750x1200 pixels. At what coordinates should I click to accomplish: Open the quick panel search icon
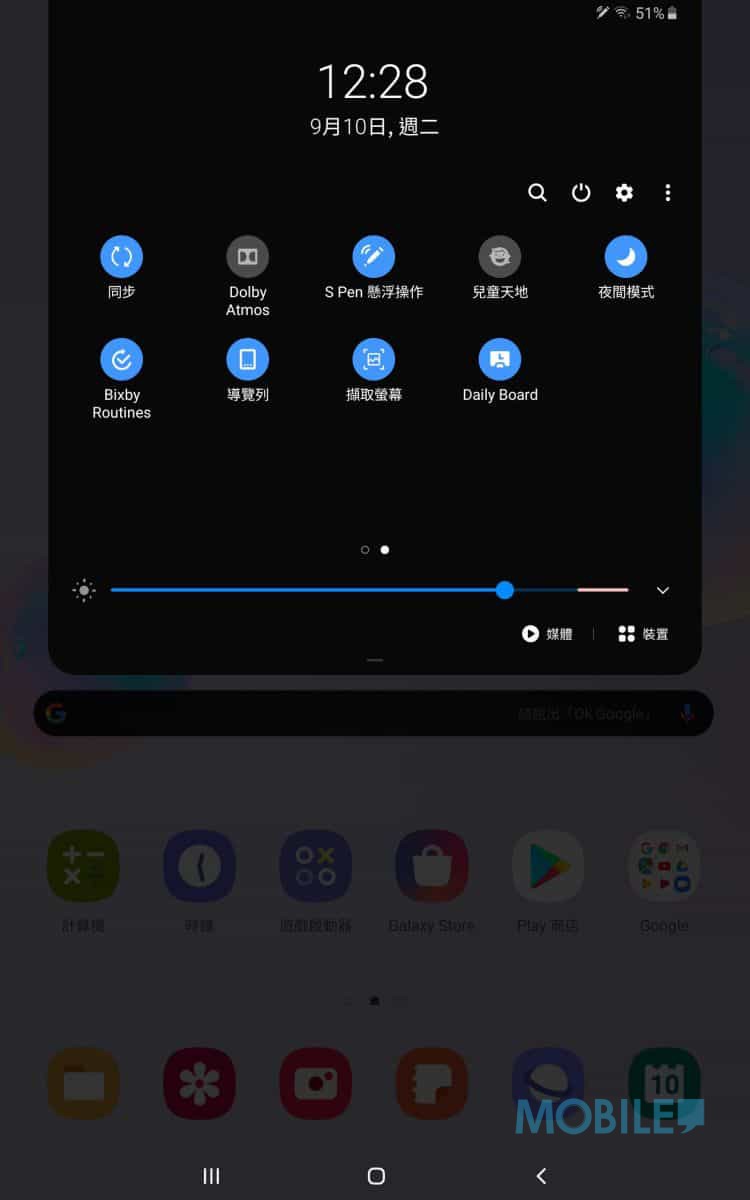click(537, 193)
